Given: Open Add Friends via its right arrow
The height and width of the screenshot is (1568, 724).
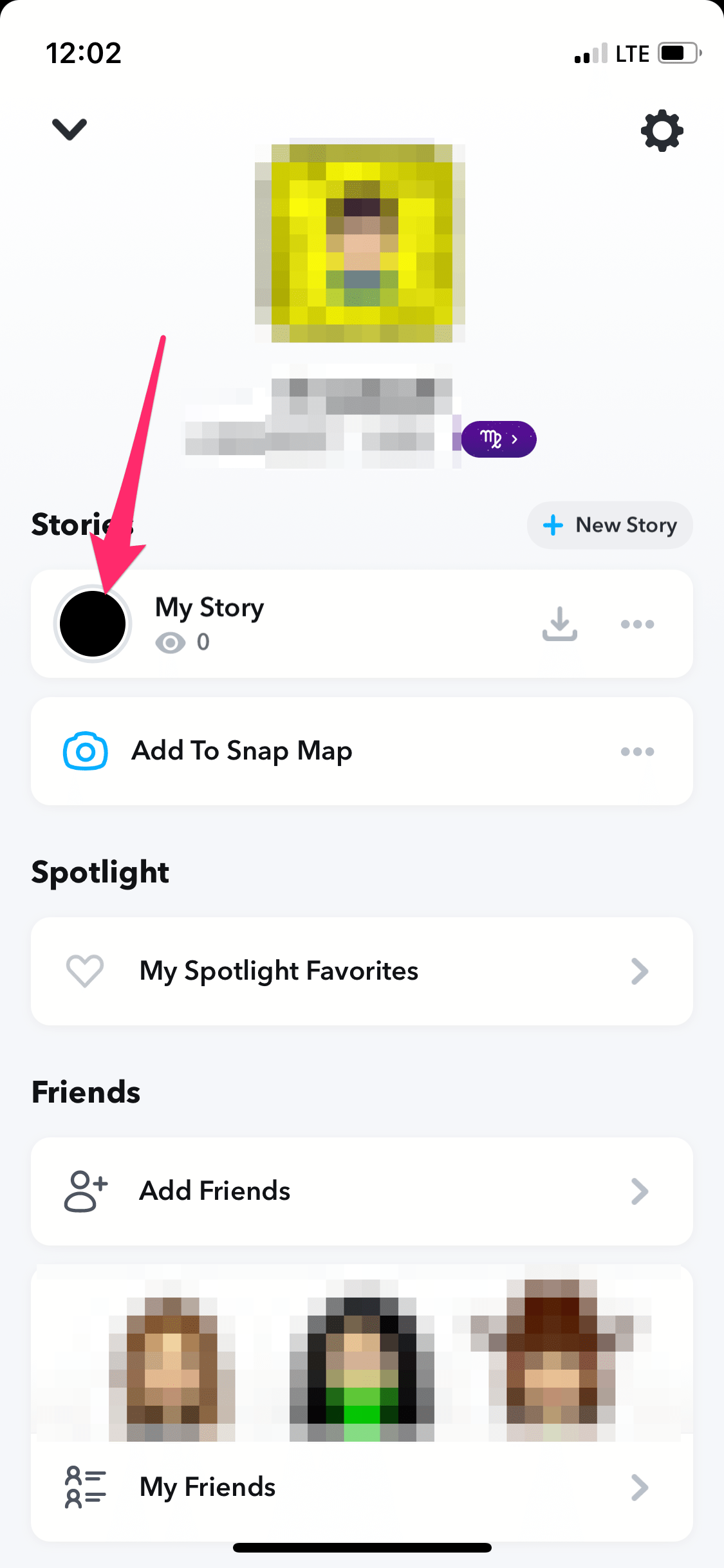Looking at the screenshot, I should (640, 1191).
